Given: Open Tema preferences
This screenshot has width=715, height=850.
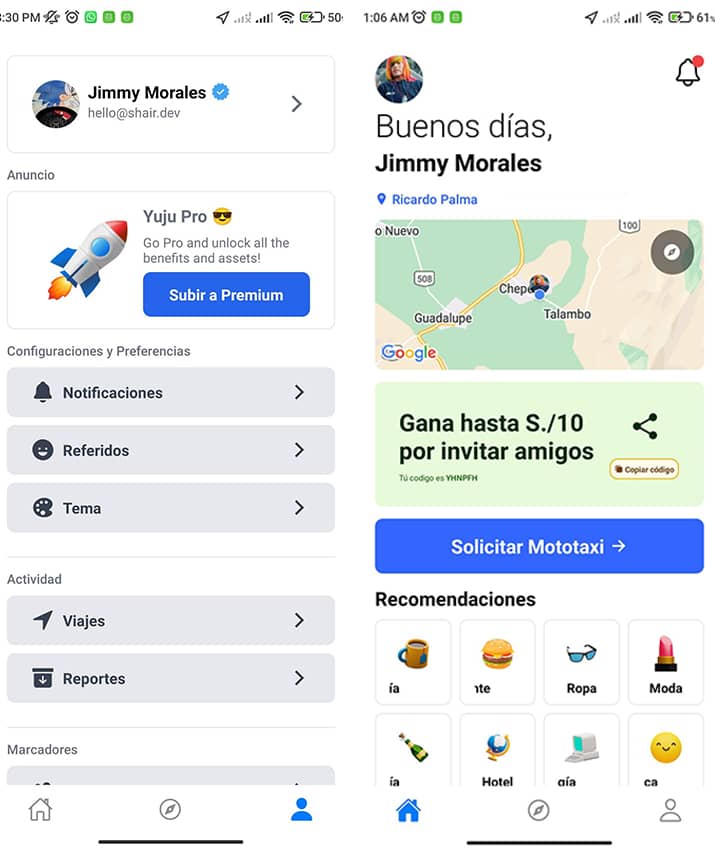Looking at the screenshot, I should point(170,508).
